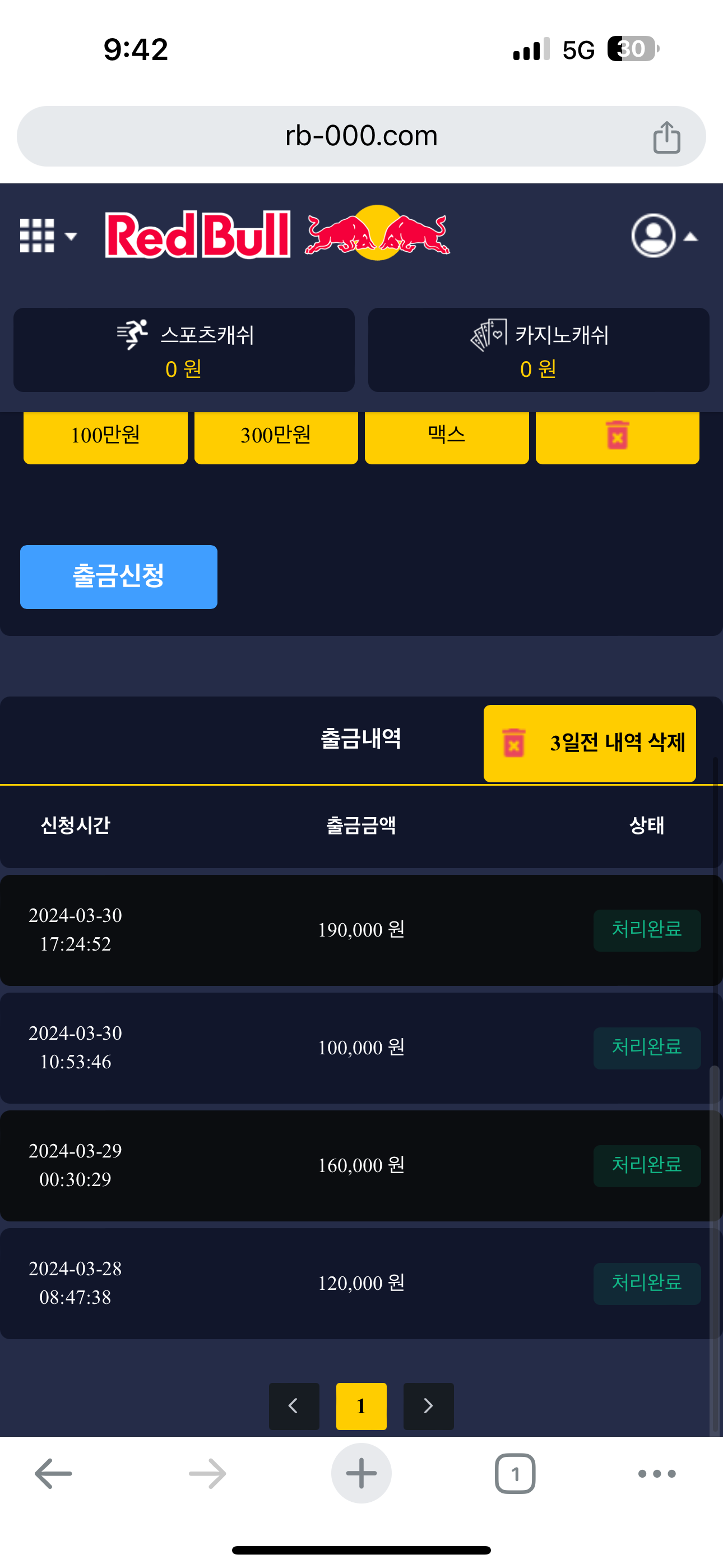
Task: Open the browser tabs overview
Action: tap(515, 1474)
